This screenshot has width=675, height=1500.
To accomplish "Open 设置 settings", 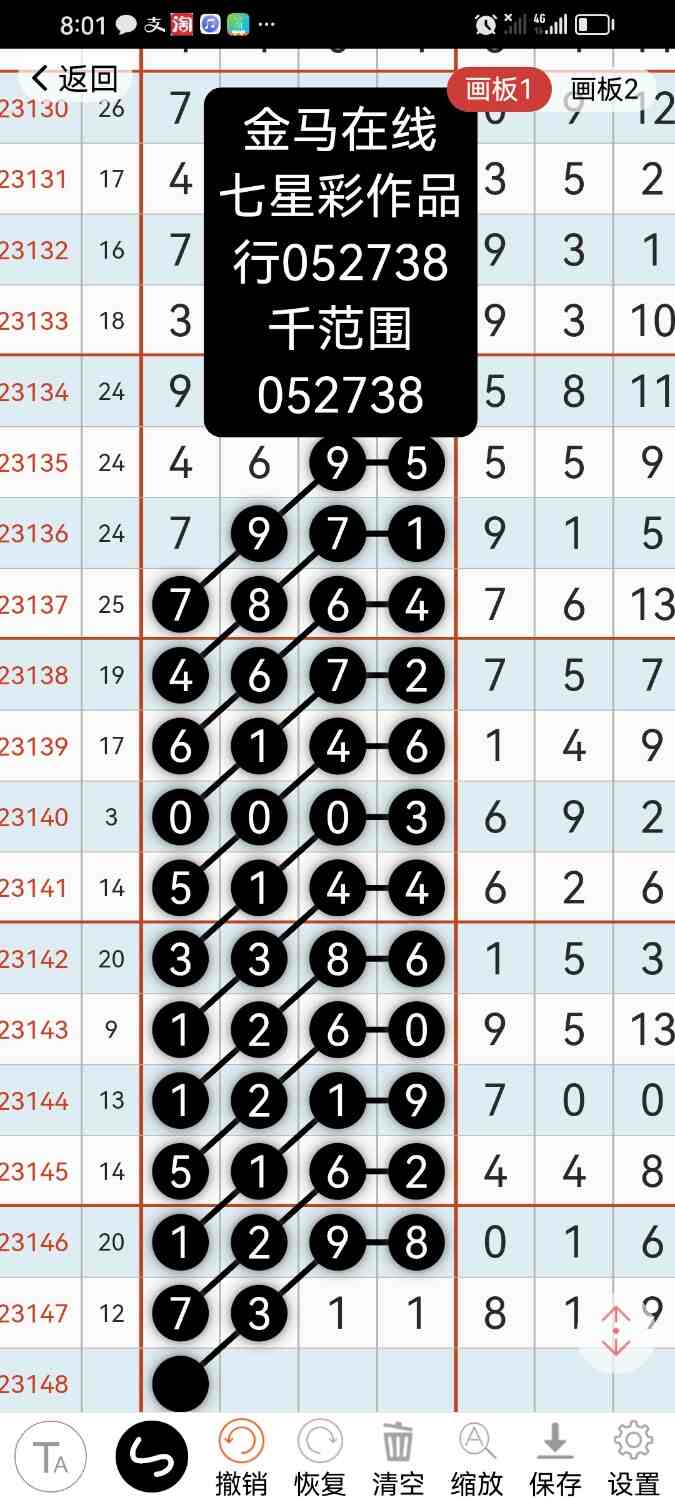I will coord(633,1458).
